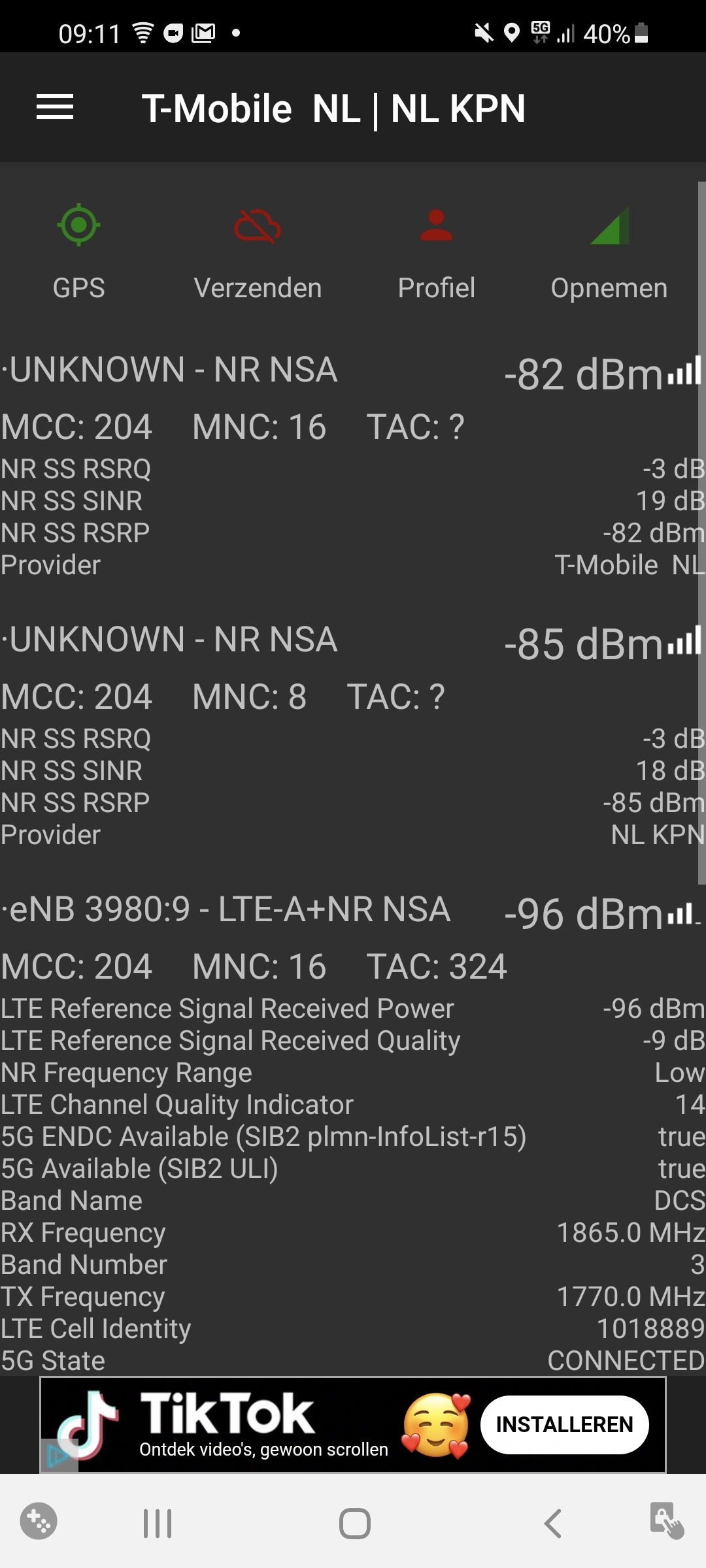Open the ad info icon on the banner

tap(58, 1455)
